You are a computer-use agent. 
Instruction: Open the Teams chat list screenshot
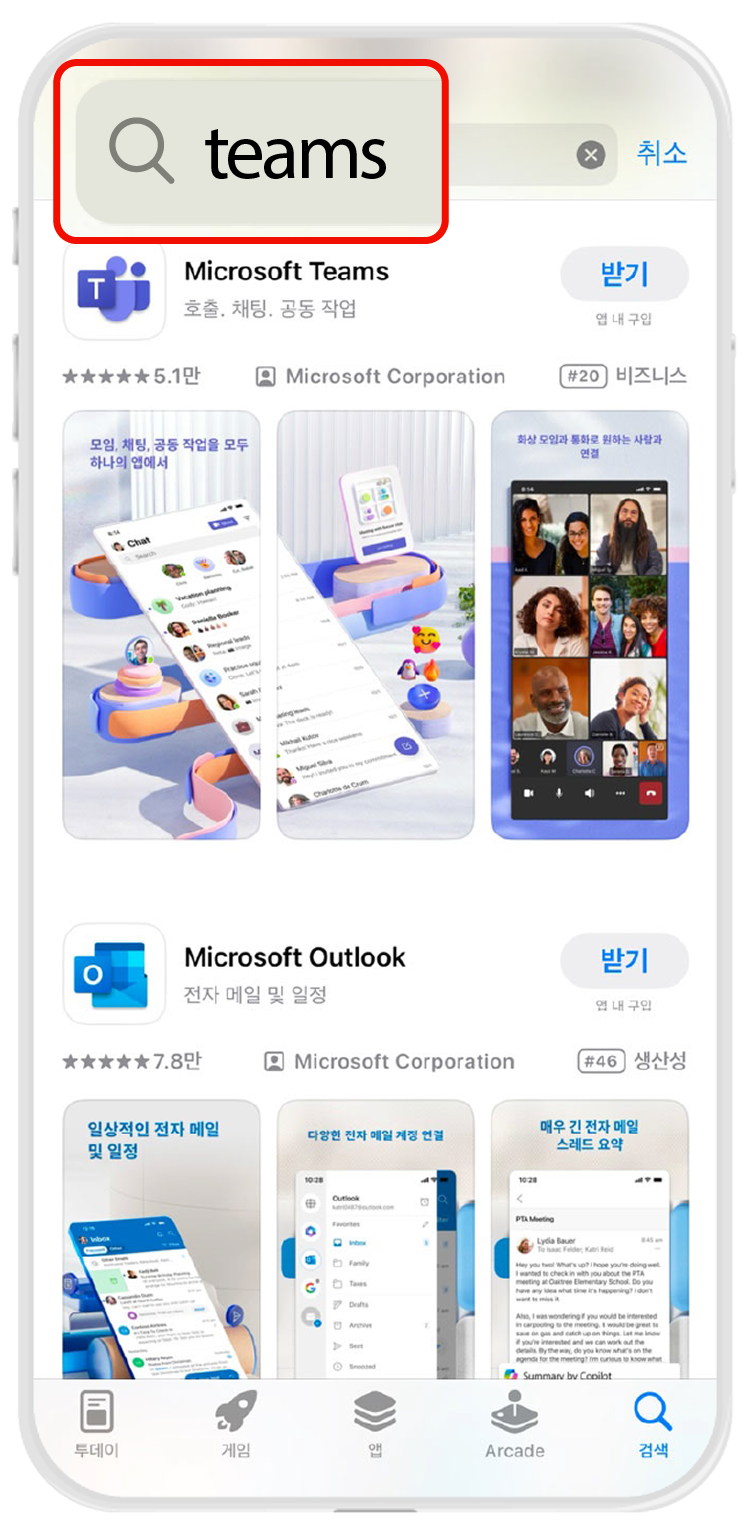[x=162, y=625]
